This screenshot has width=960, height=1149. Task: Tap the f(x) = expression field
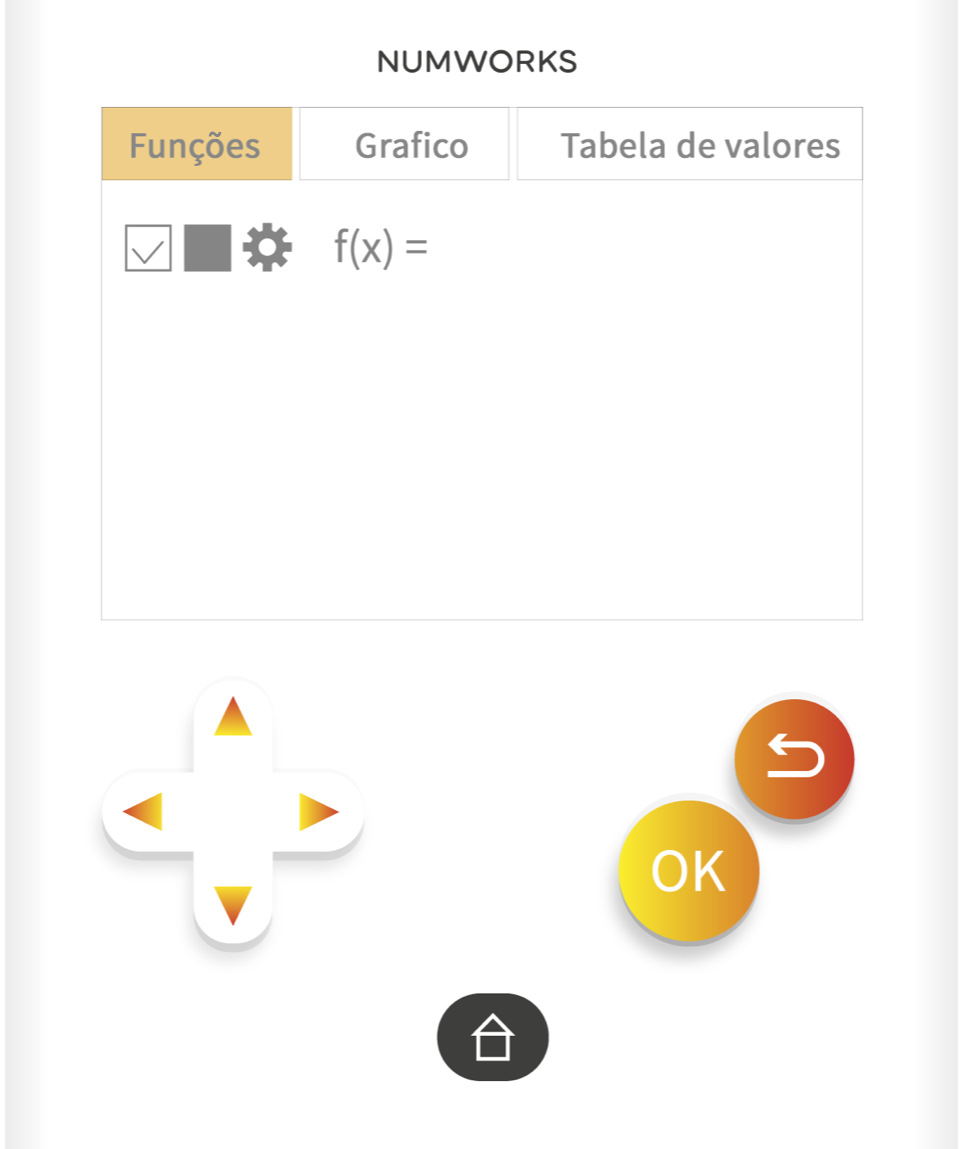tap(381, 248)
